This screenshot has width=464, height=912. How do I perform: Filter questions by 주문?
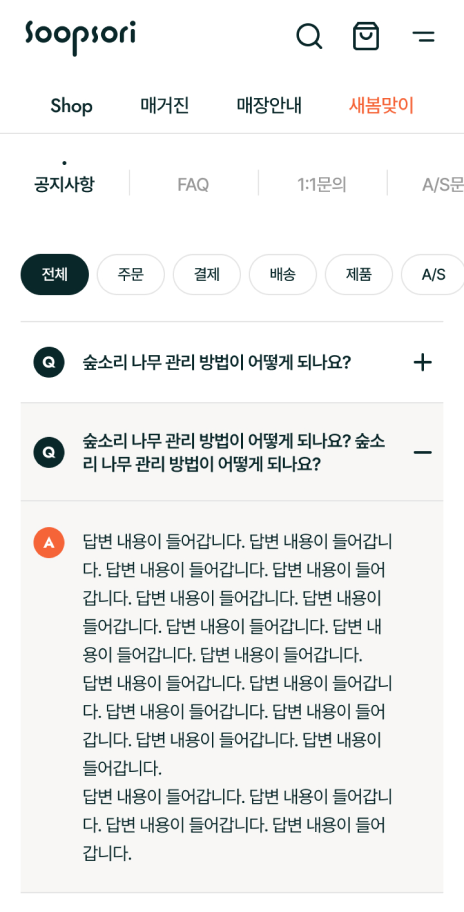131,275
